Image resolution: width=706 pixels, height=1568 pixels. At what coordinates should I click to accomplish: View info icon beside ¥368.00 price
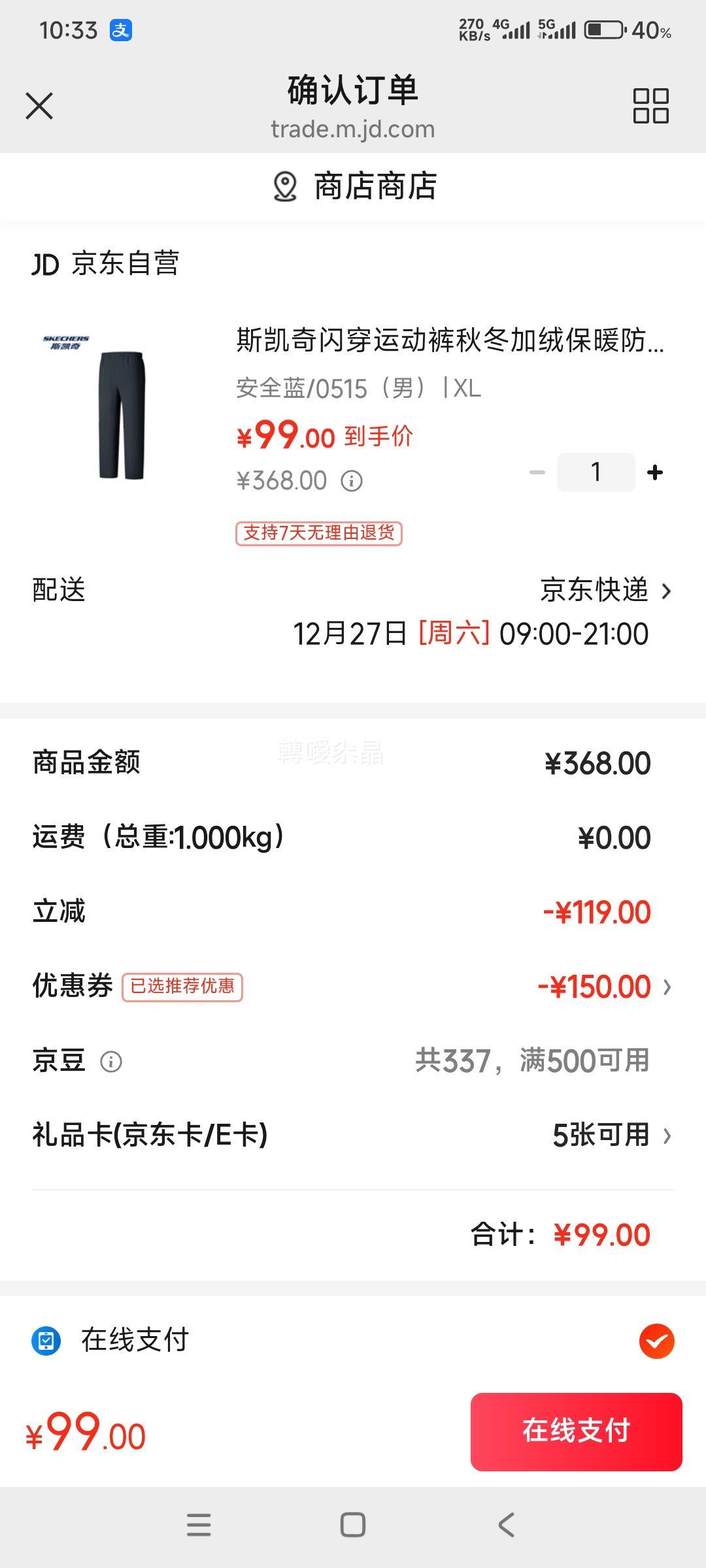352,482
